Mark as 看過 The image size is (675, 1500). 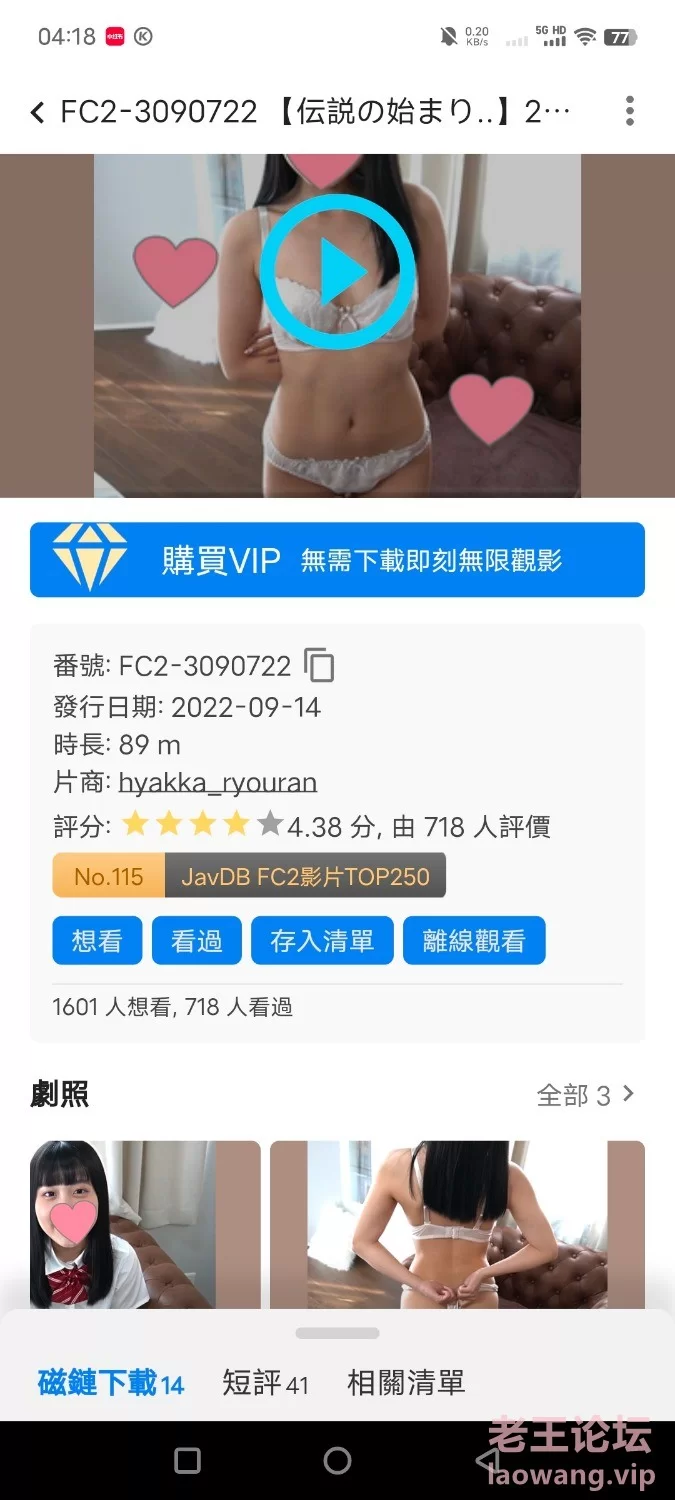[x=196, y=941]
